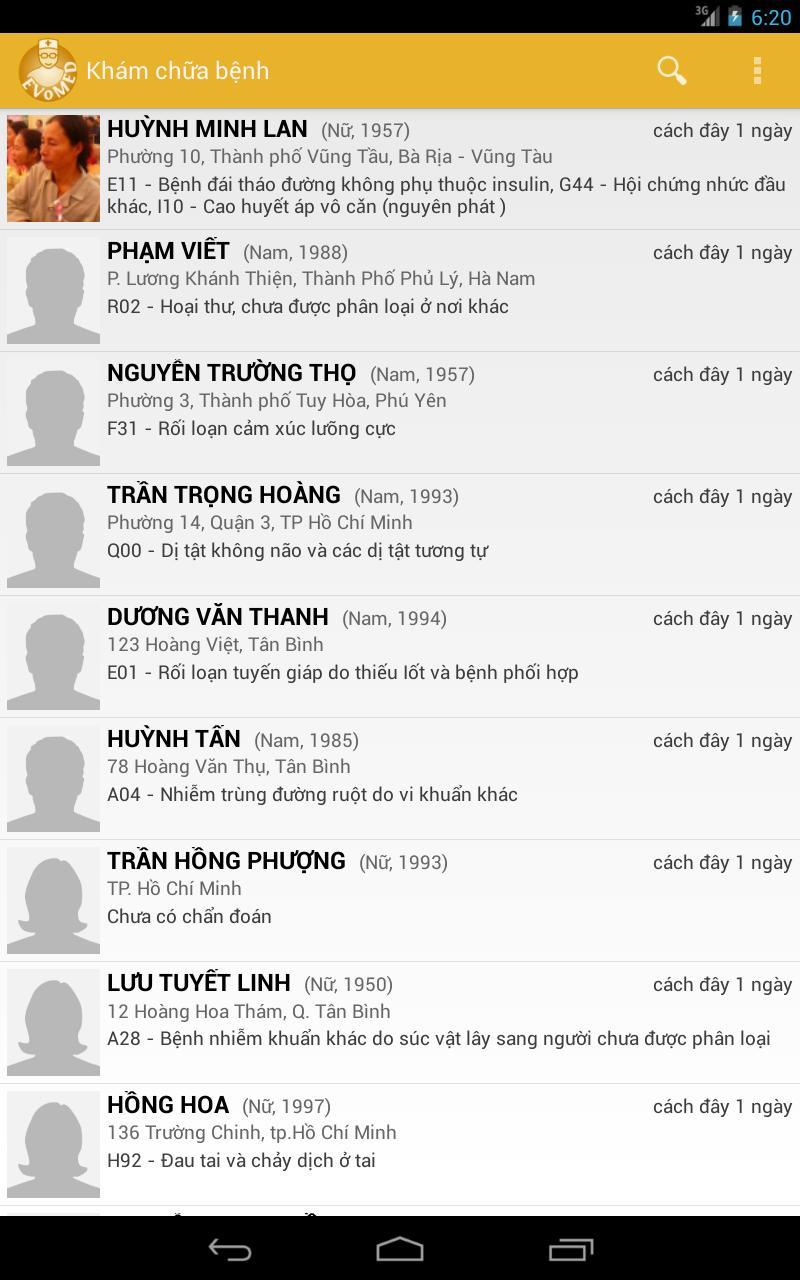Open Hồng Hoa's patient entry

click(x=400, y=1144)
